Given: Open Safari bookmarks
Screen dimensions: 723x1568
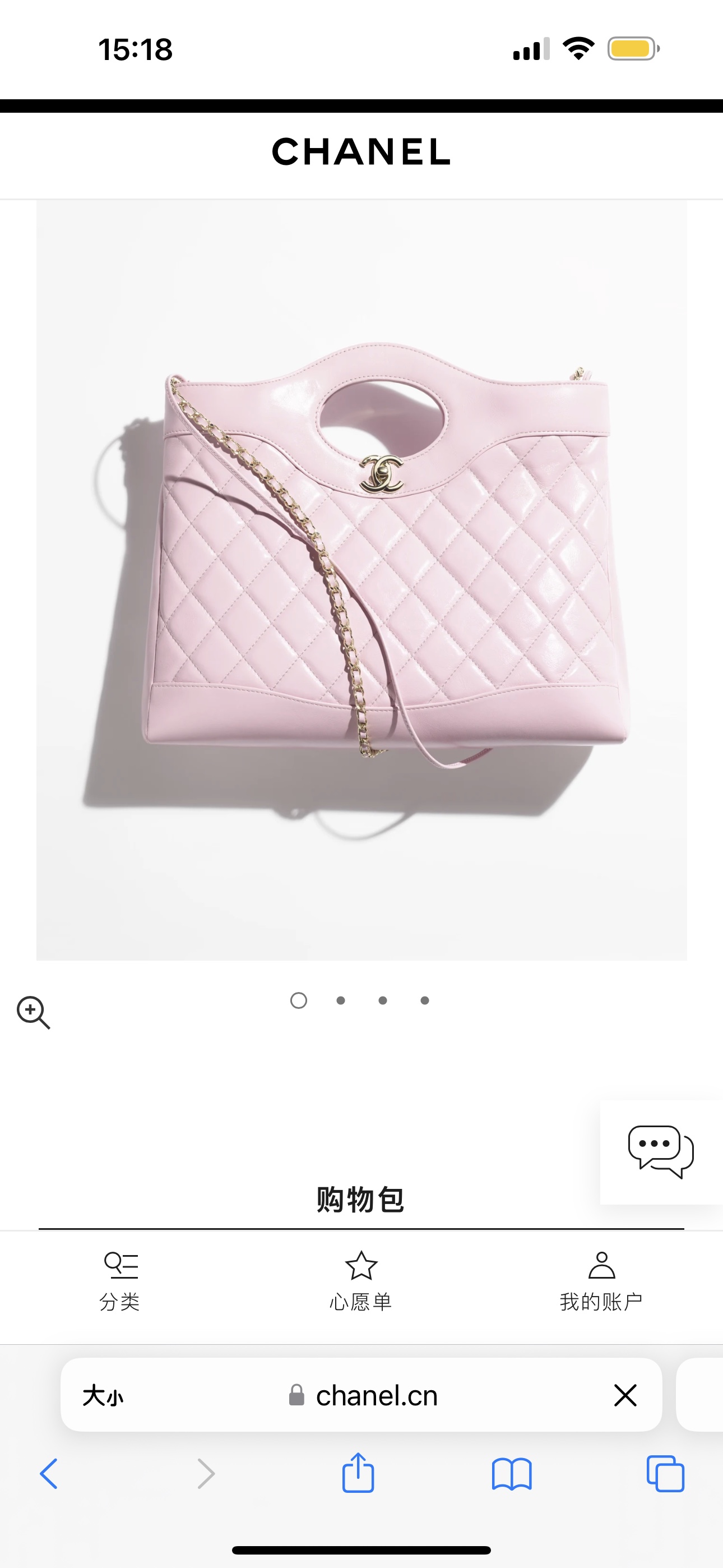Looking at the screenshot, I should [512, 1474].
